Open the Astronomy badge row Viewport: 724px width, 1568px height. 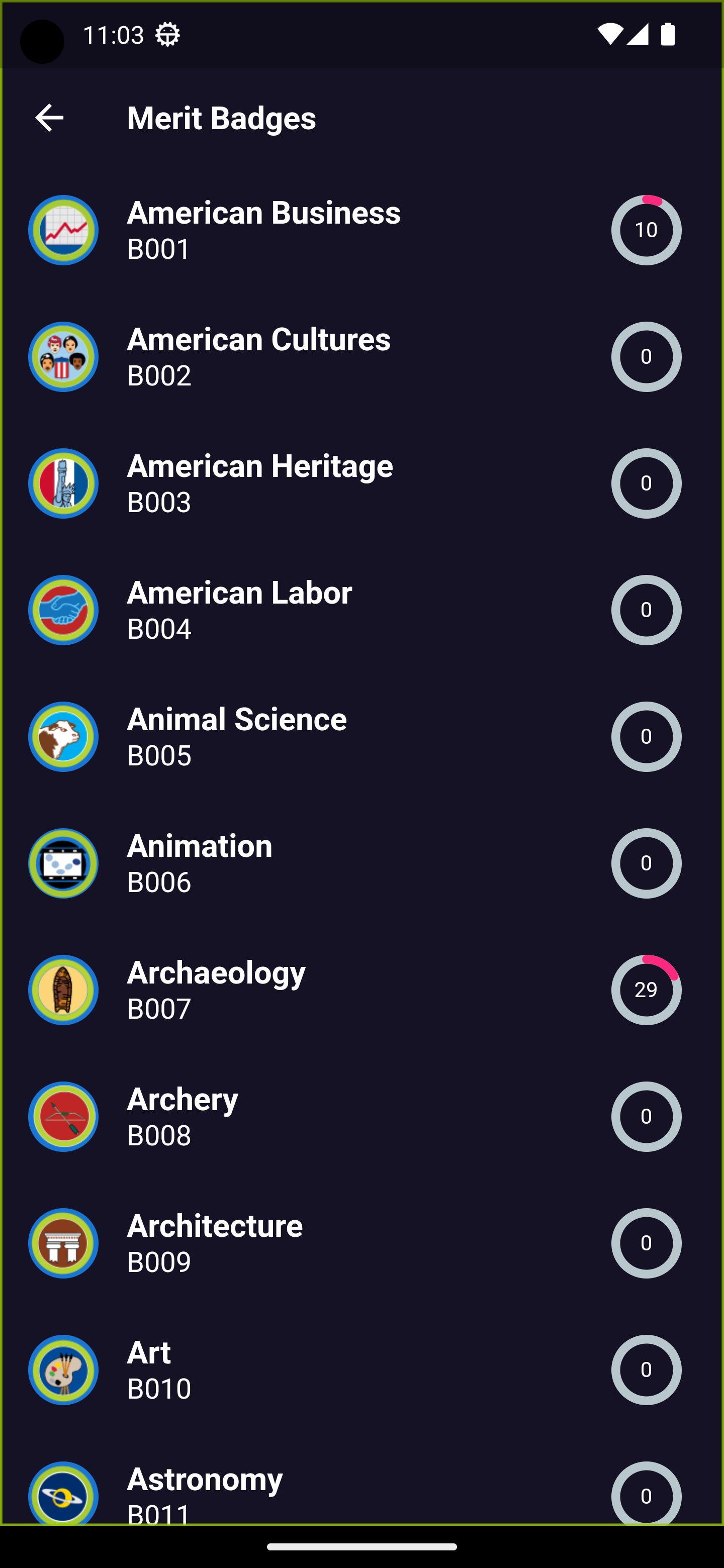point(361,1479)
